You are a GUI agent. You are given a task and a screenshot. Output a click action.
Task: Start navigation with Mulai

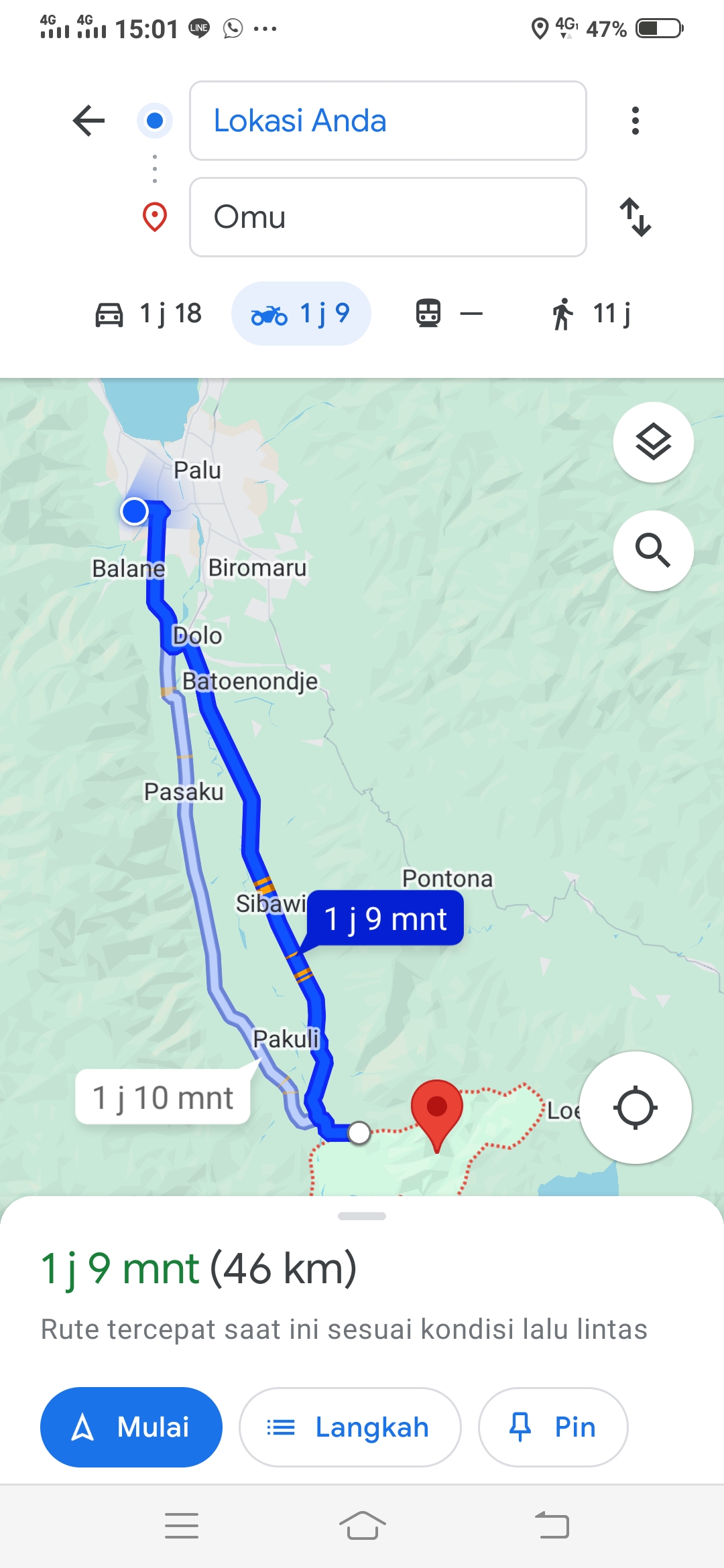[131, 1427]
